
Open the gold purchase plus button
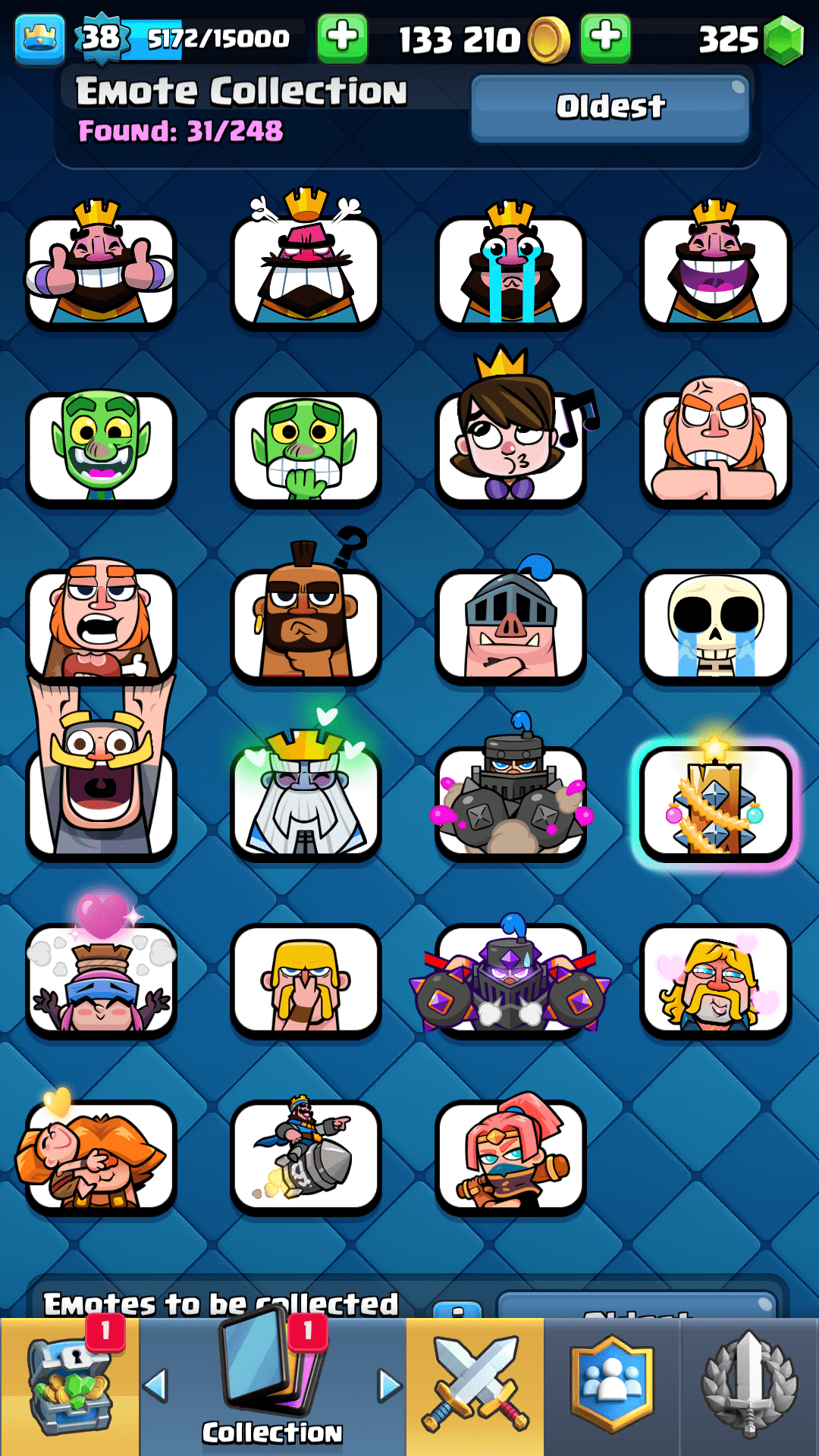point(605,38)
